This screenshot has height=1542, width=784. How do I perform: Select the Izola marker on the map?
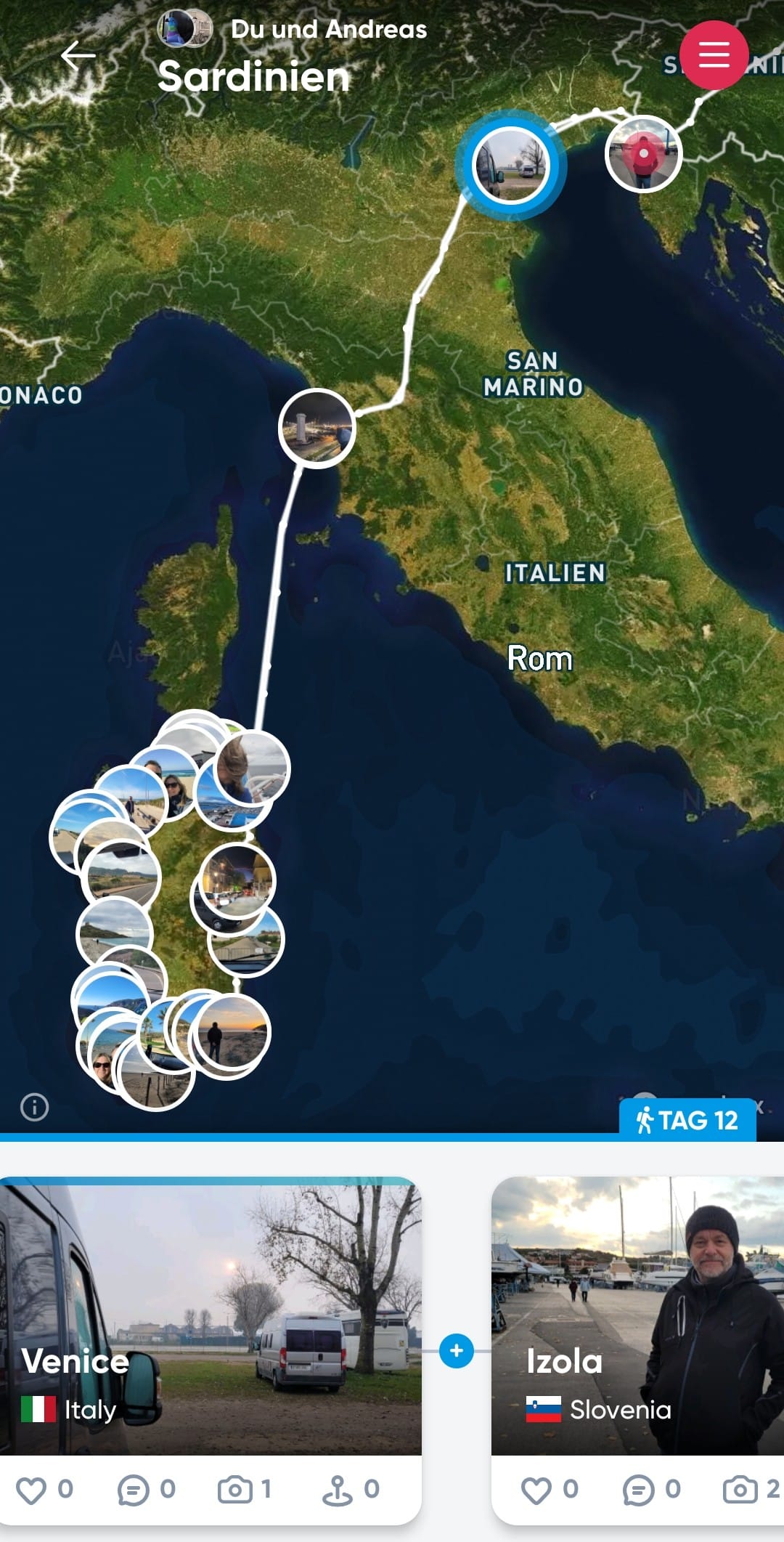click(x=643, y=154)
